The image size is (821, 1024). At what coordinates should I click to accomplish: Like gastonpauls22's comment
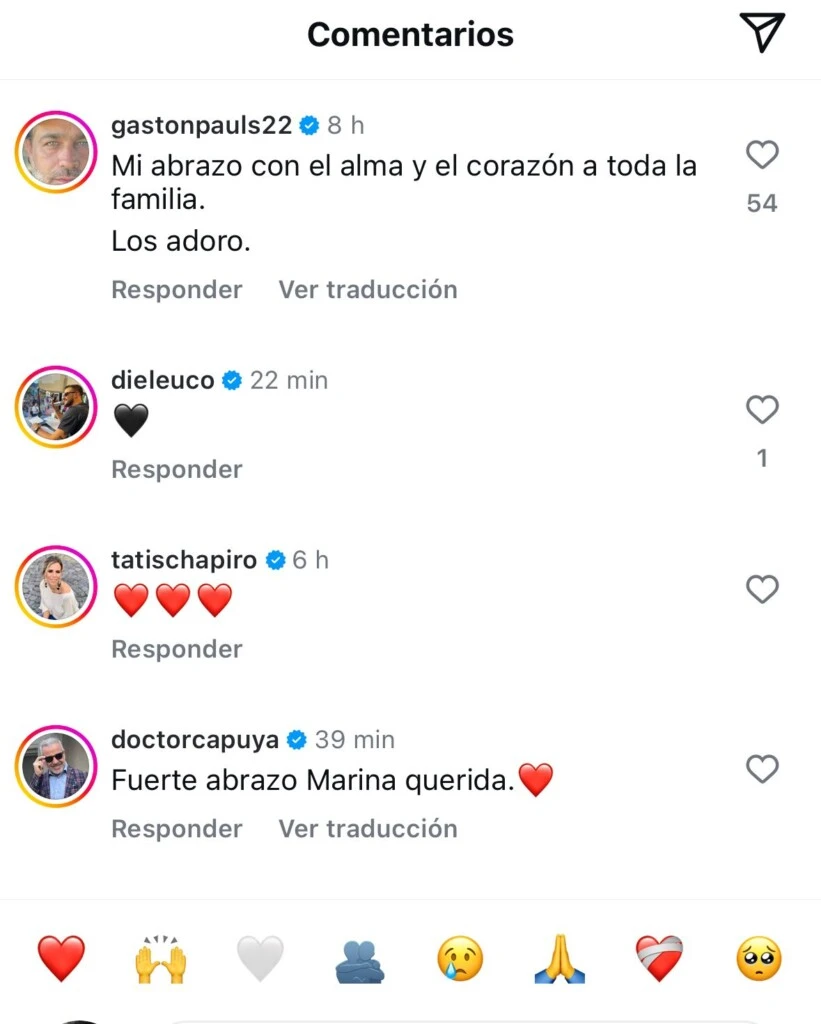(x=762, y=155)
